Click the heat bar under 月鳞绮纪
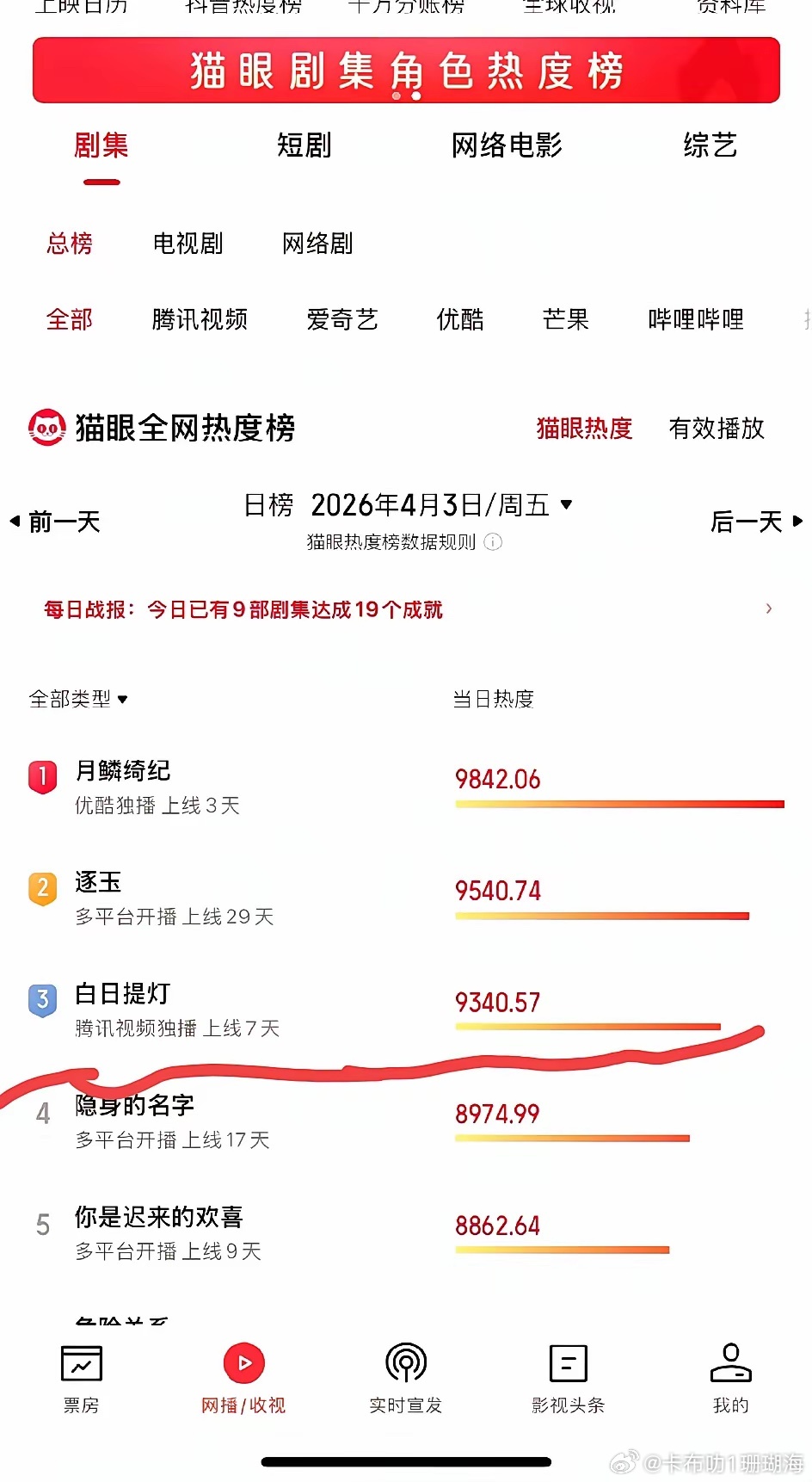 (618, 803)
